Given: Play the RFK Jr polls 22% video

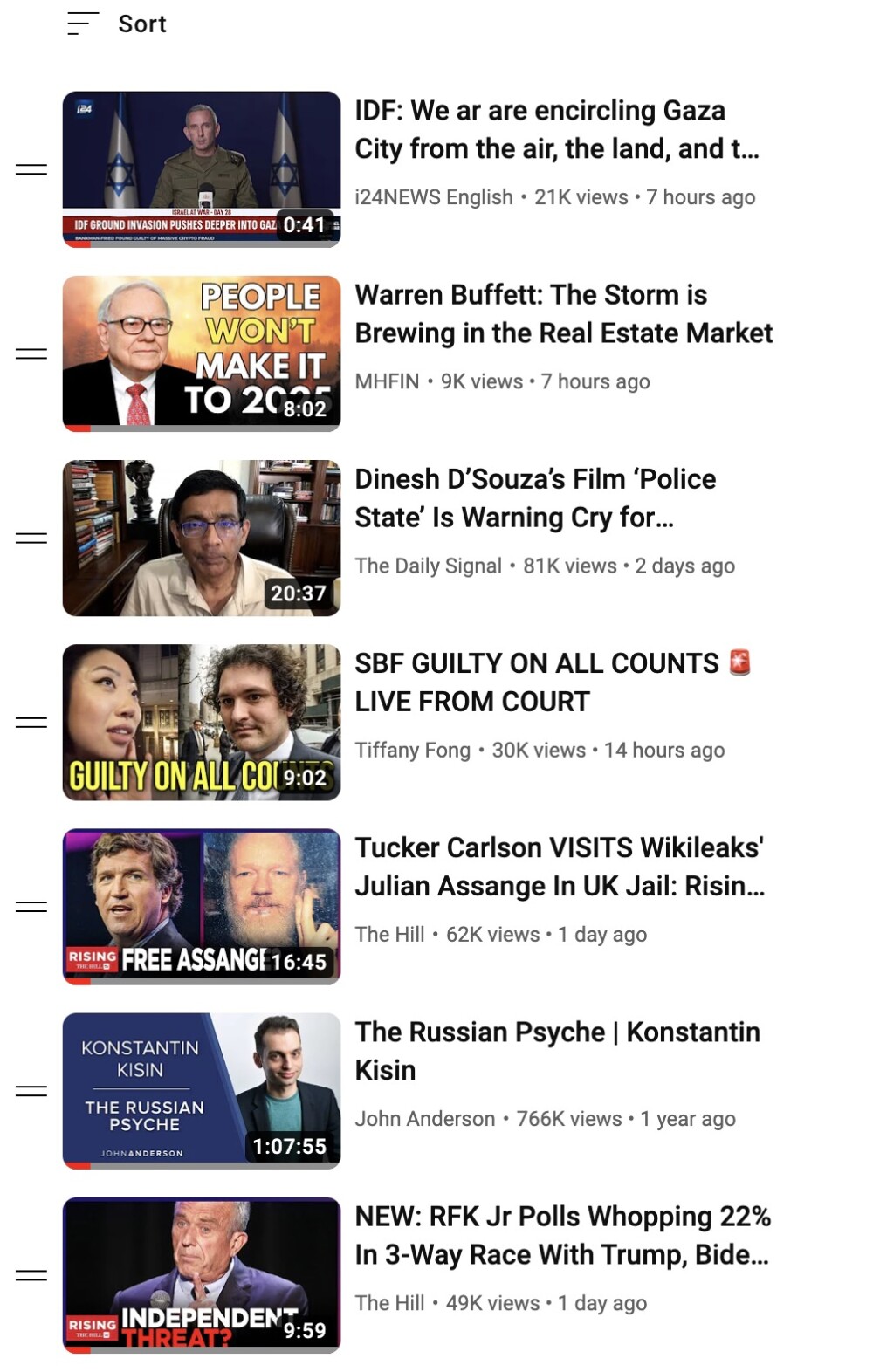Looking at the screenshot, I should pos(202,1274).
